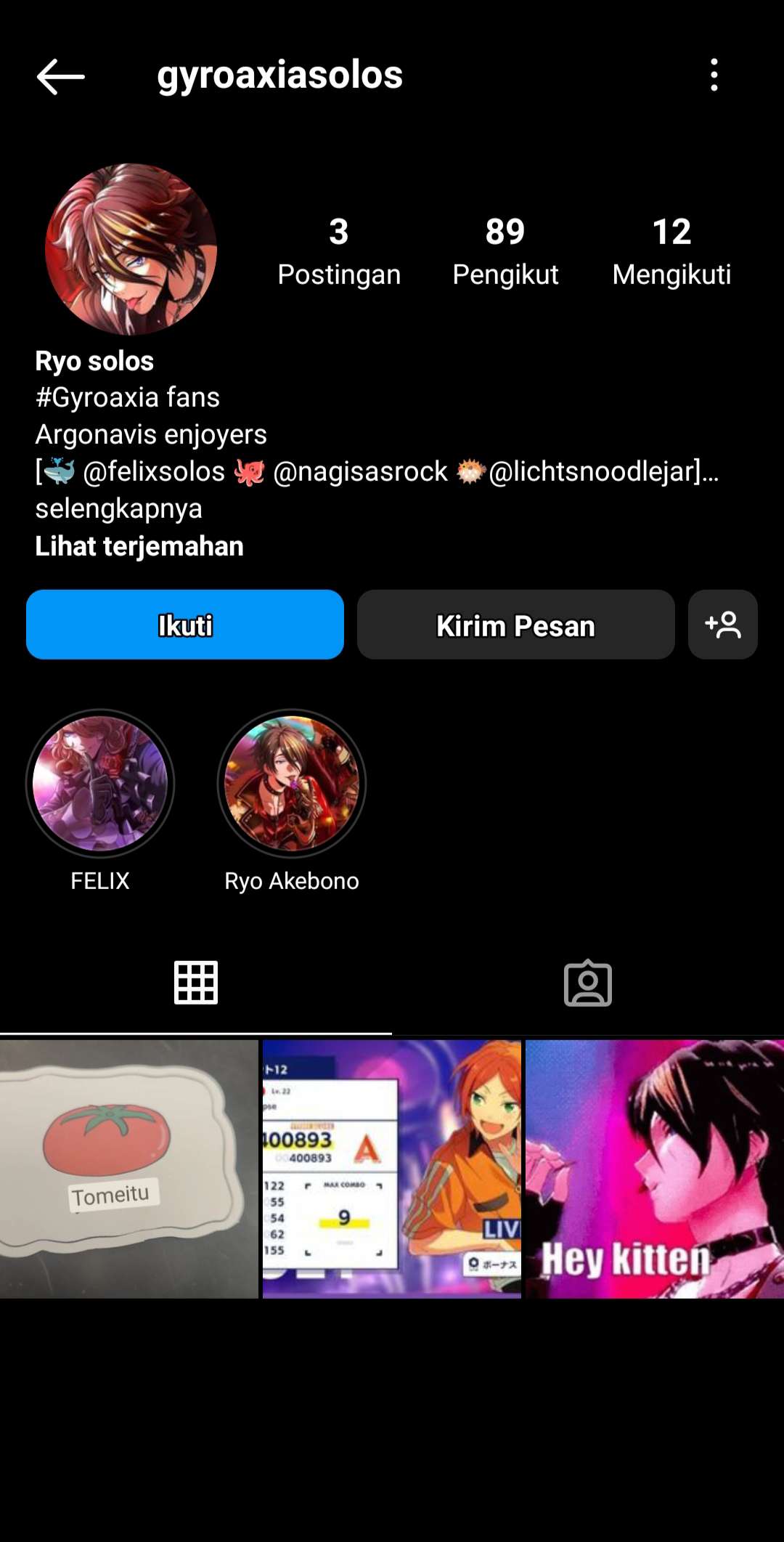Tap Lihat terjemahan to translate bio
The height and width of the screenshot is (1542, 784).
(x=139, y=546)
